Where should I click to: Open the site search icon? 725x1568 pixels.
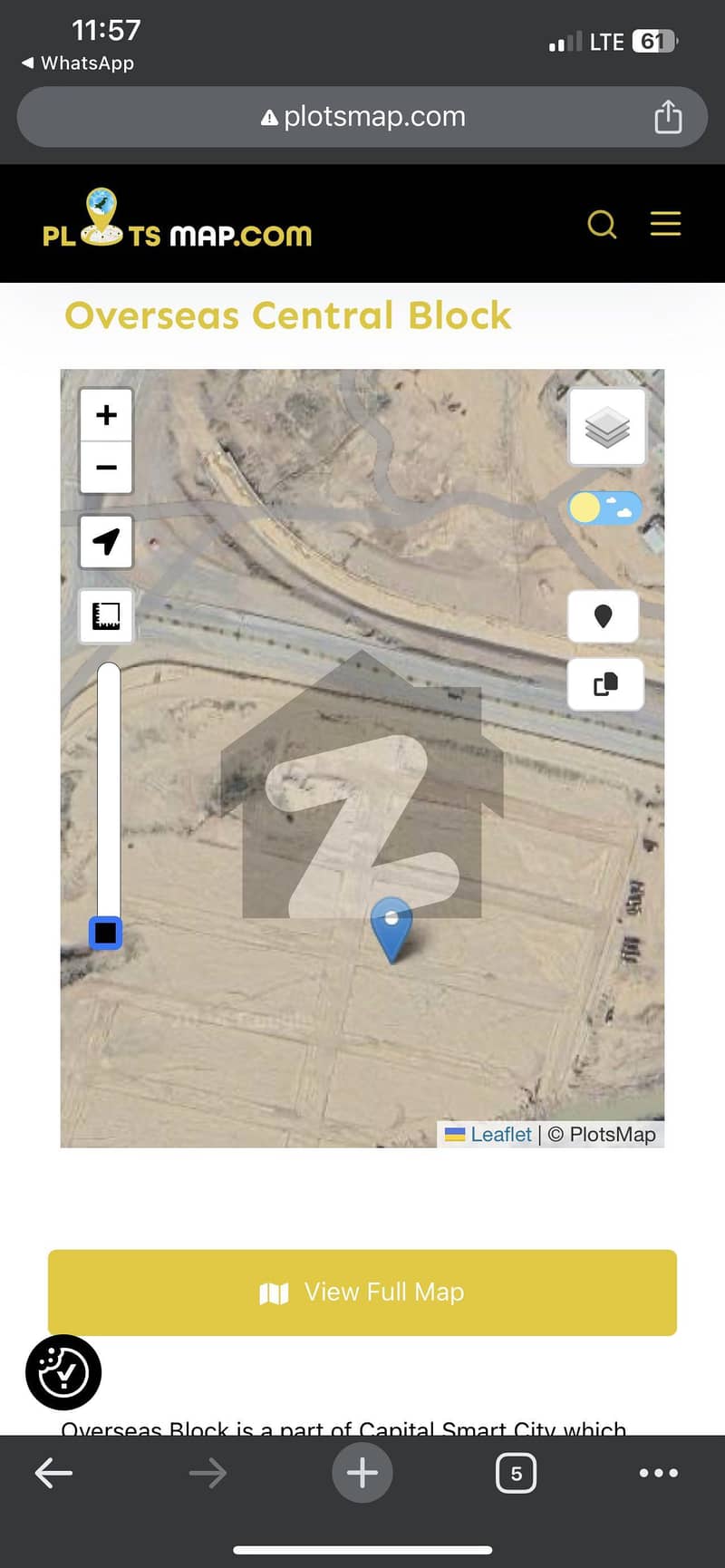pyautogui.click(x=602, y=224)
